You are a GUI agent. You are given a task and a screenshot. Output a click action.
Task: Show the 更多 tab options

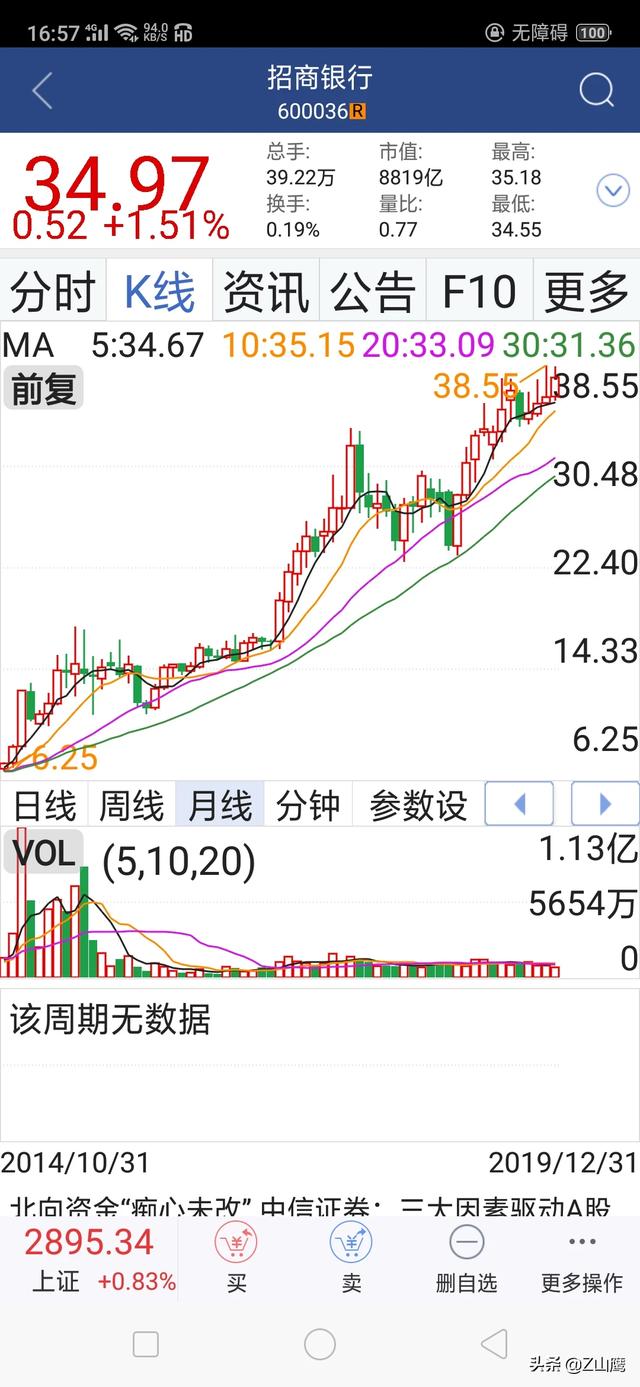point(586,292)
